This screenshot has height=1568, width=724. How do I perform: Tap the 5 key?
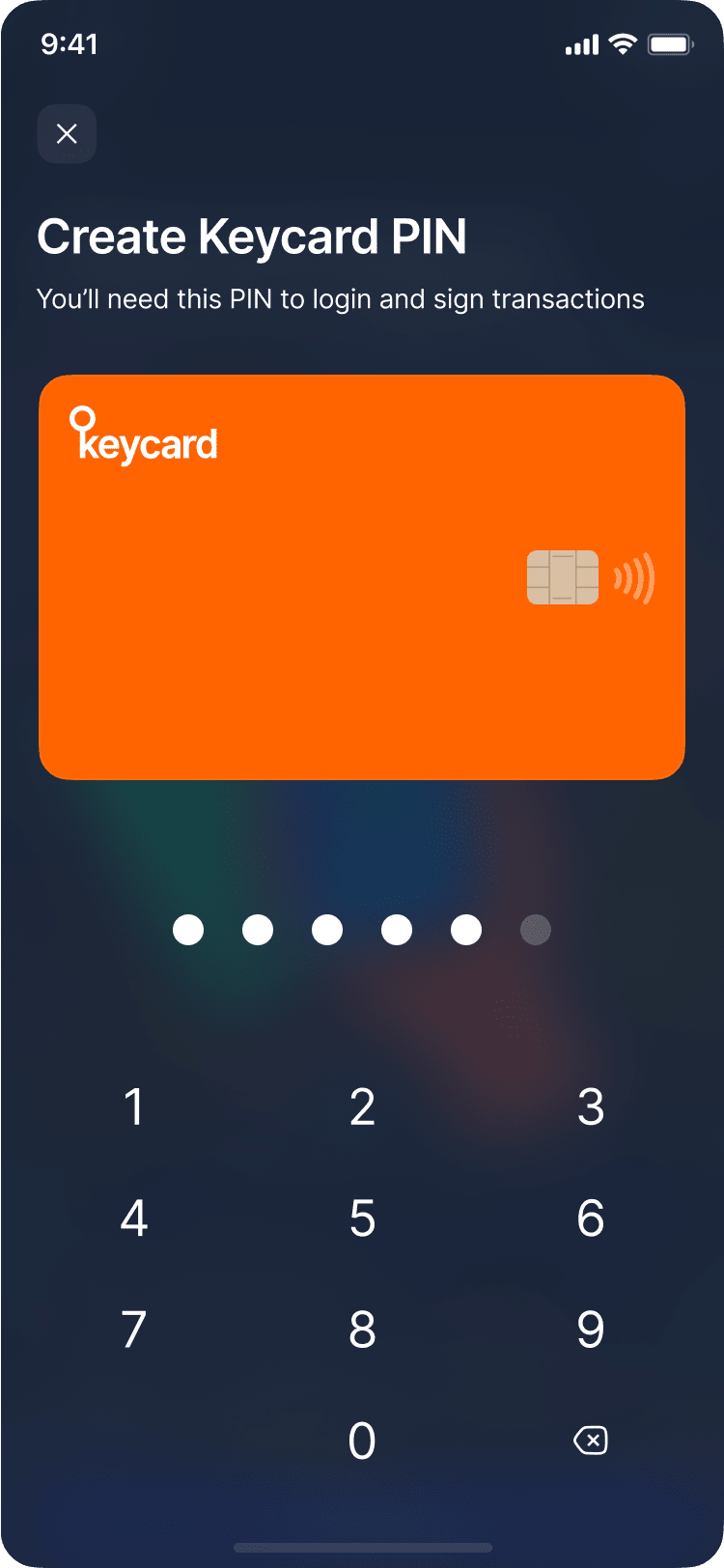point(362,1218)
